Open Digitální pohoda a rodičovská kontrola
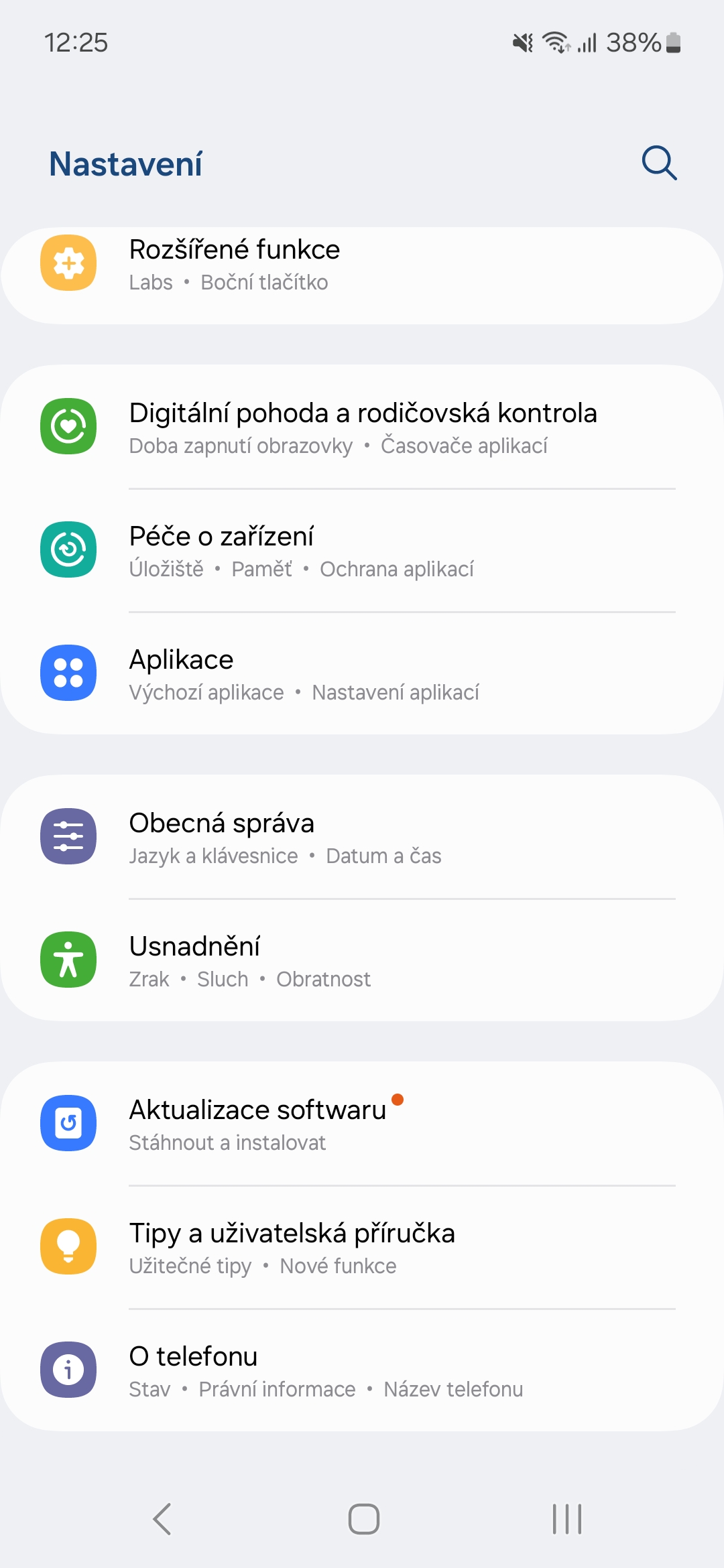Image resolution: width=724 pixels, height=1568 pixels. (362, 428)
